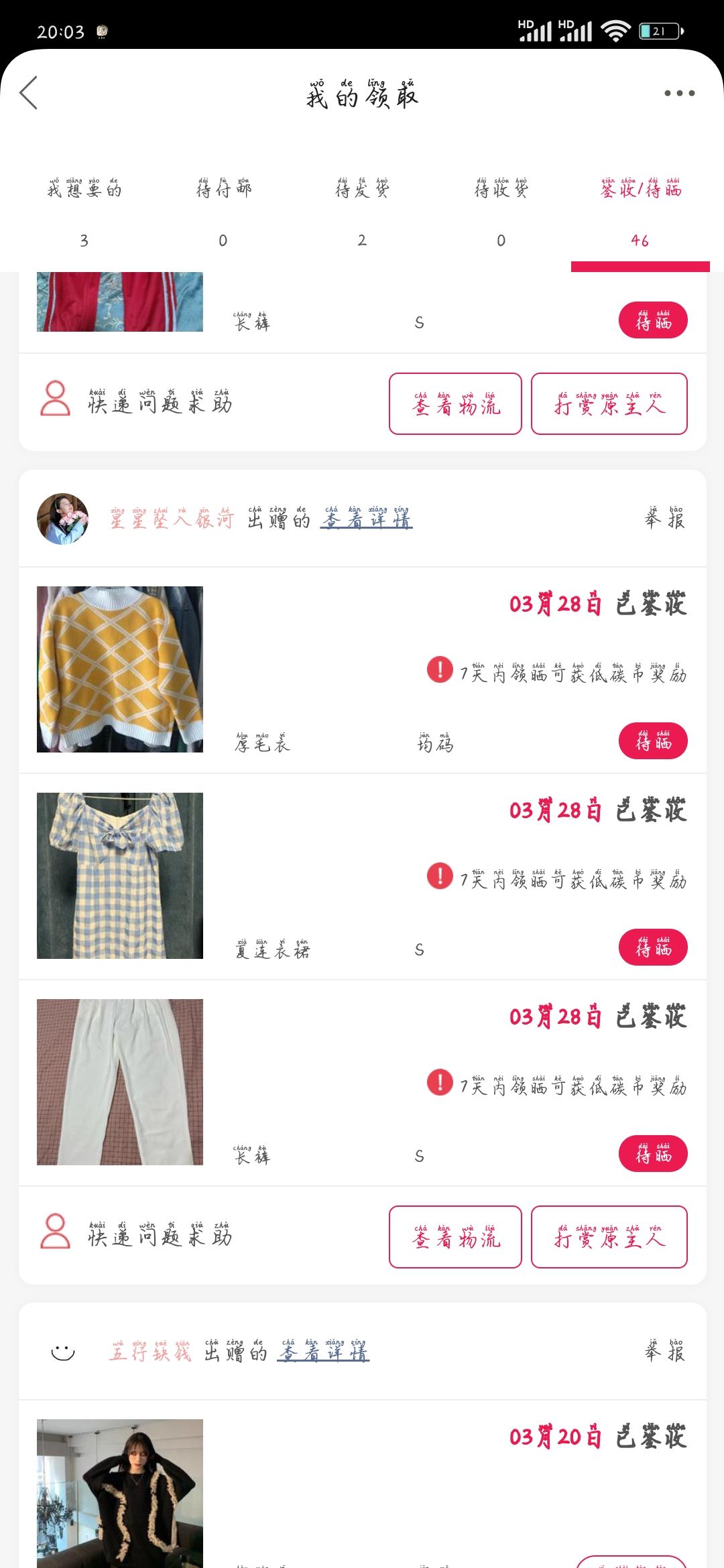View 查看详情 for 星星坠入银河's gift
Image resolution: width=724 pixels, height=1568 pixels.
coord(367,519)
